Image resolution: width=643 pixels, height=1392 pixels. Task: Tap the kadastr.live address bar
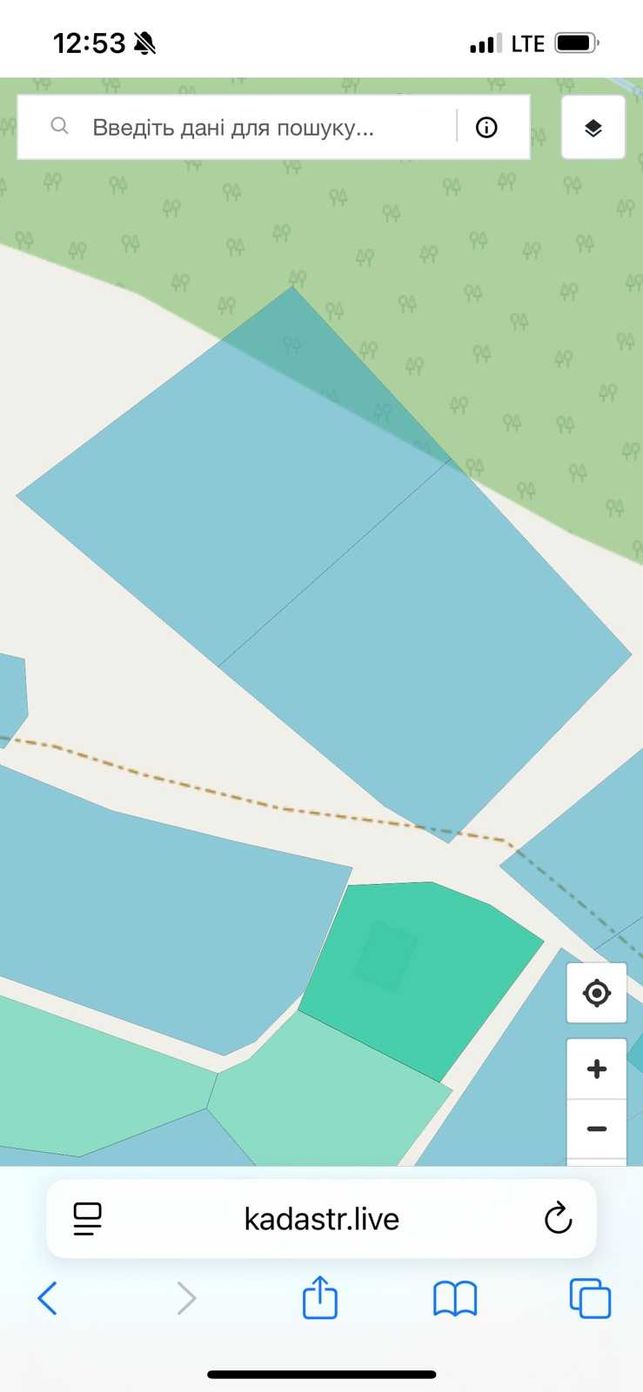click(321, 1218)
